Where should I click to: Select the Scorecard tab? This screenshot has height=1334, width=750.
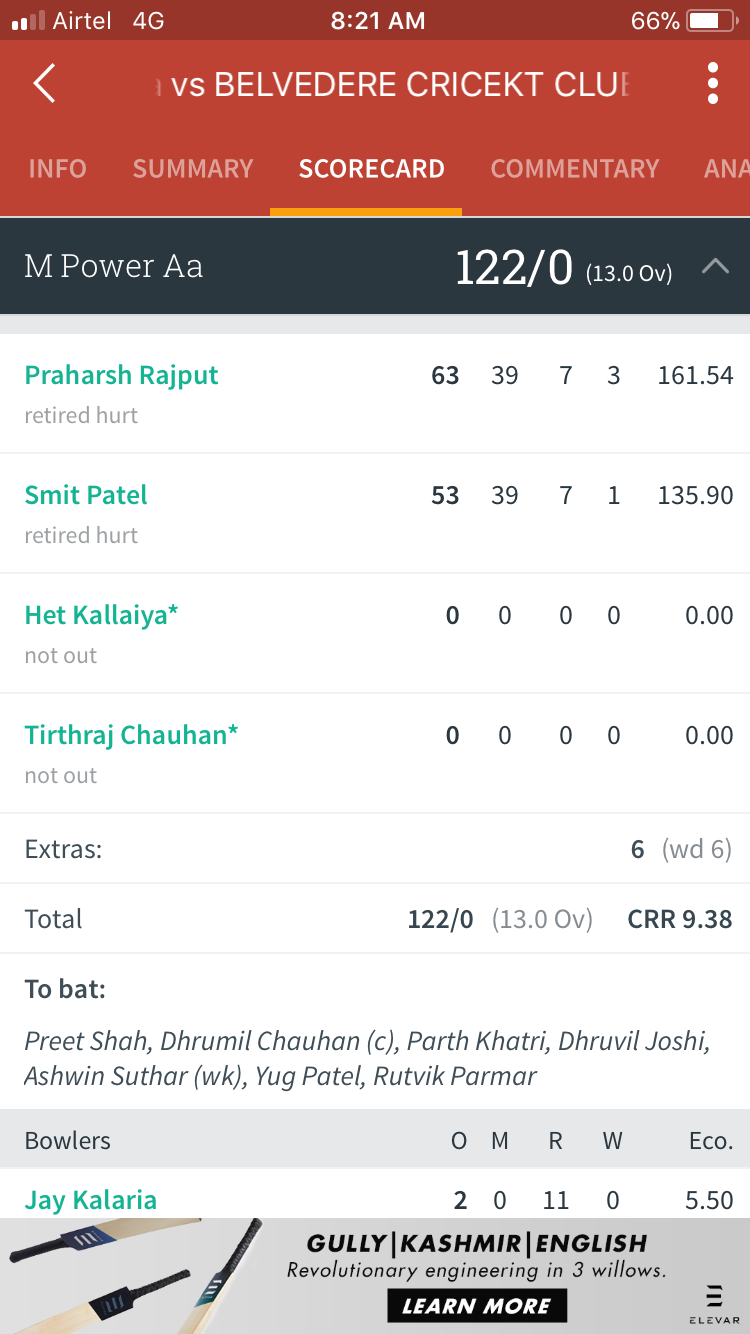coord(371,168)
